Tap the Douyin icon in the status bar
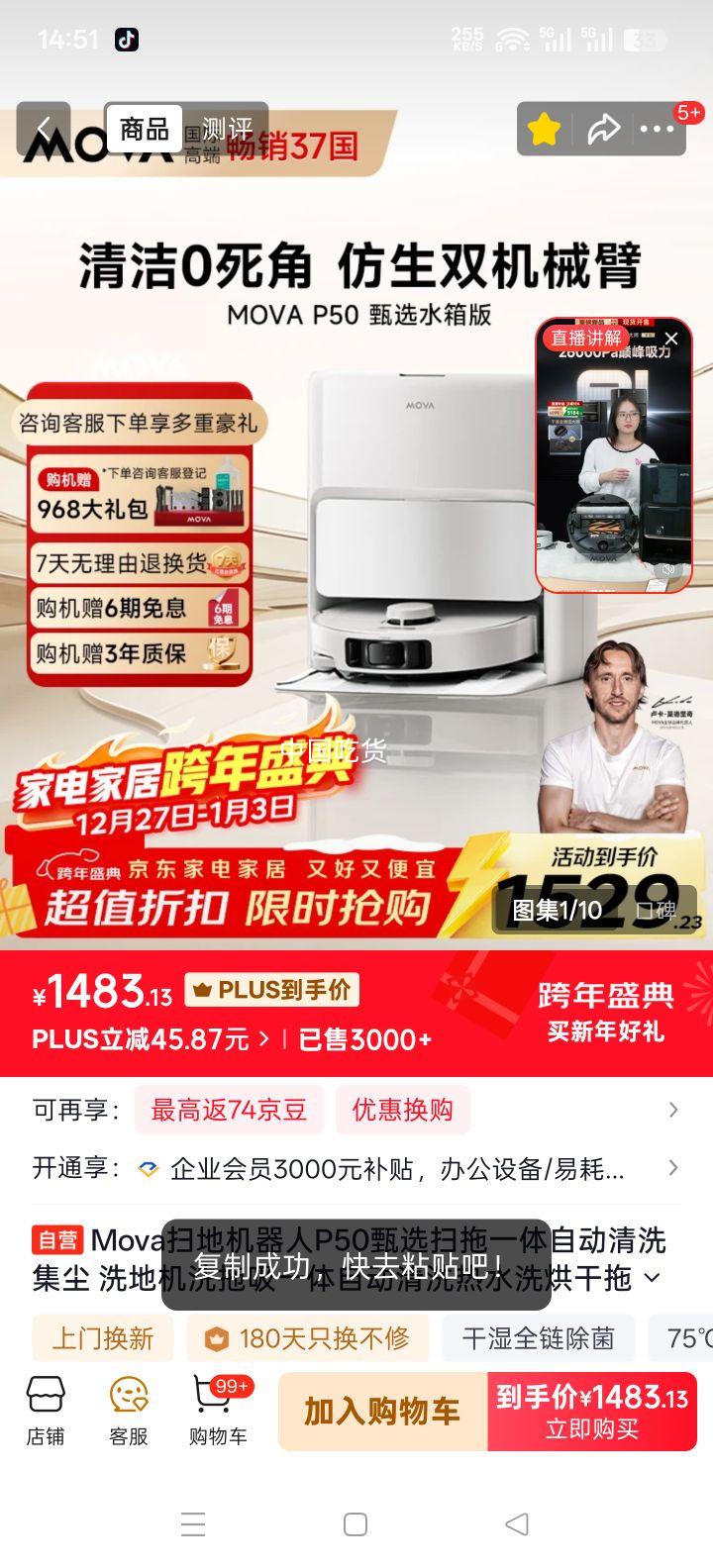 (126, 37)
